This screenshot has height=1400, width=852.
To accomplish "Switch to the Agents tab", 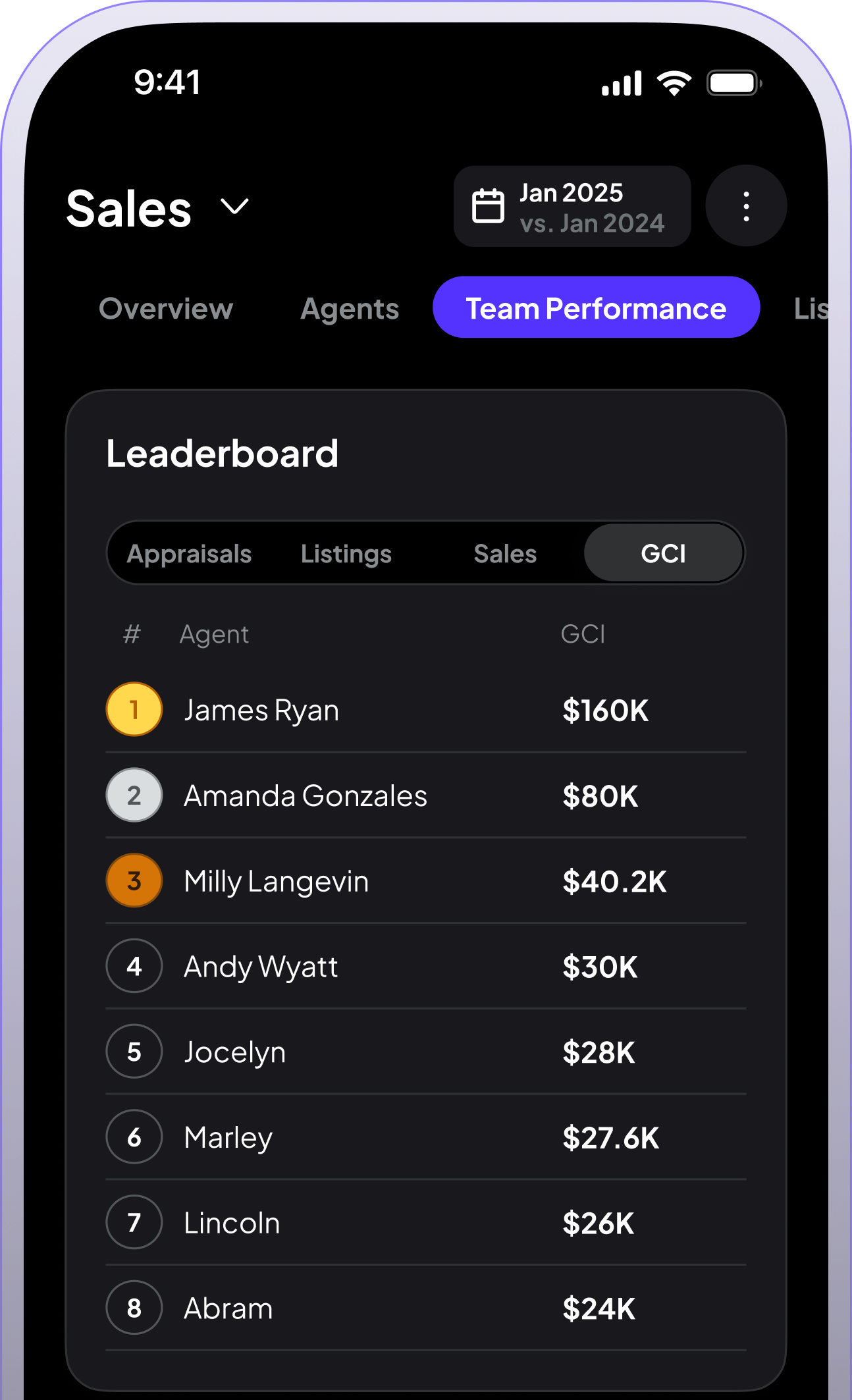I will point(350,308).
